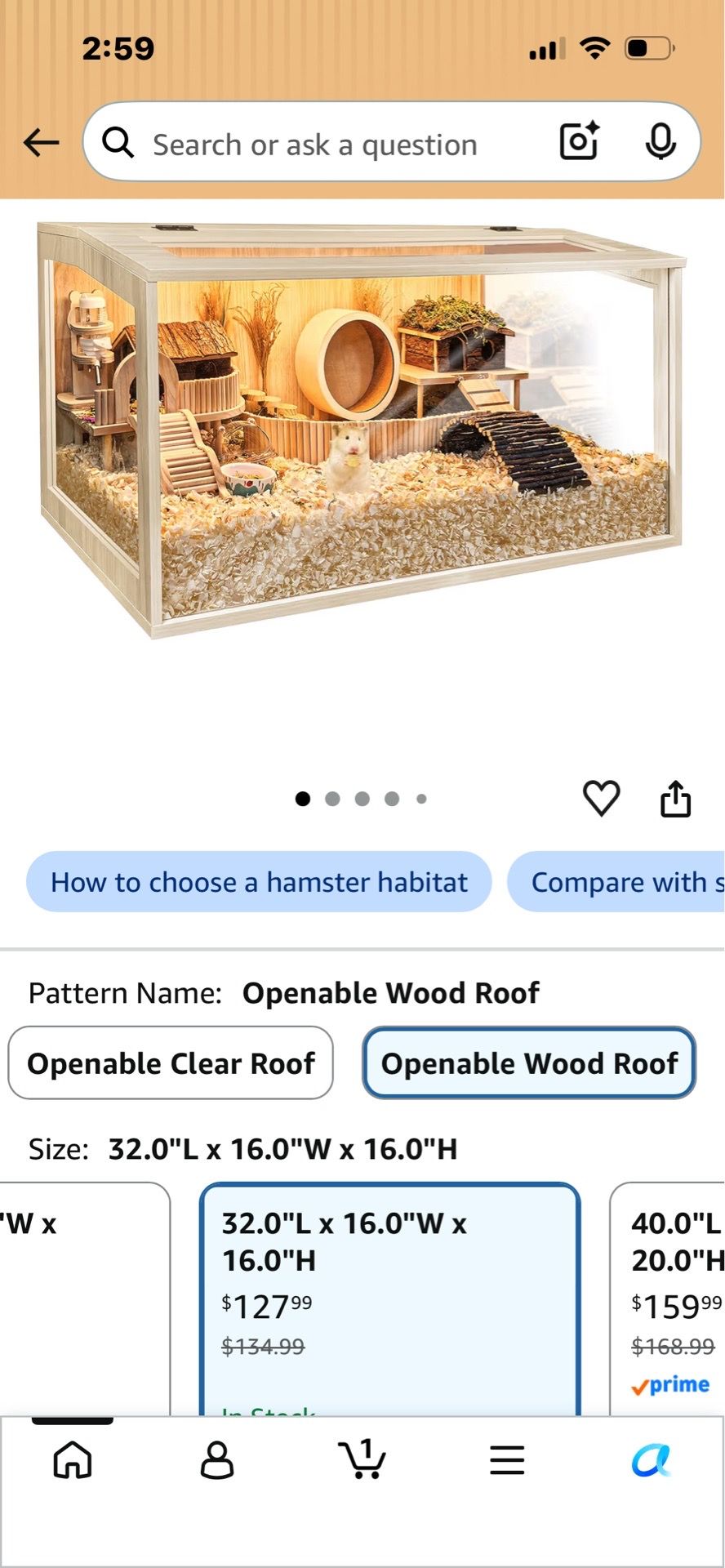Open the Alexa assistant tab
Image resolution: width=725 pixels, height=1568 pixels.
click(652, 1459)
